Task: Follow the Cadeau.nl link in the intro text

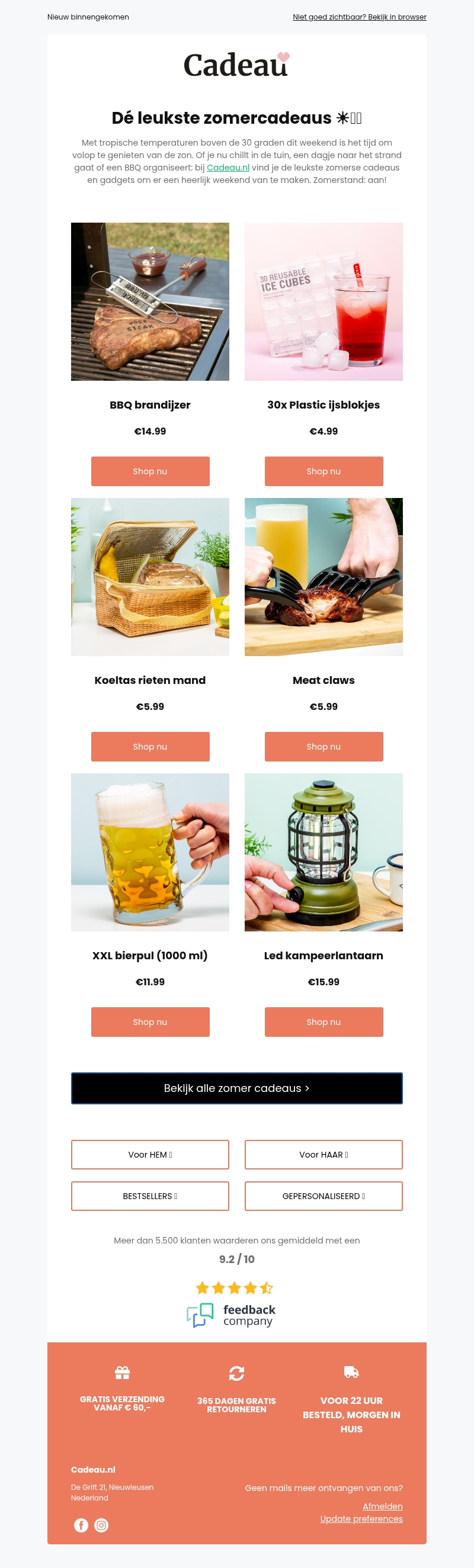Action: point(228,168)
